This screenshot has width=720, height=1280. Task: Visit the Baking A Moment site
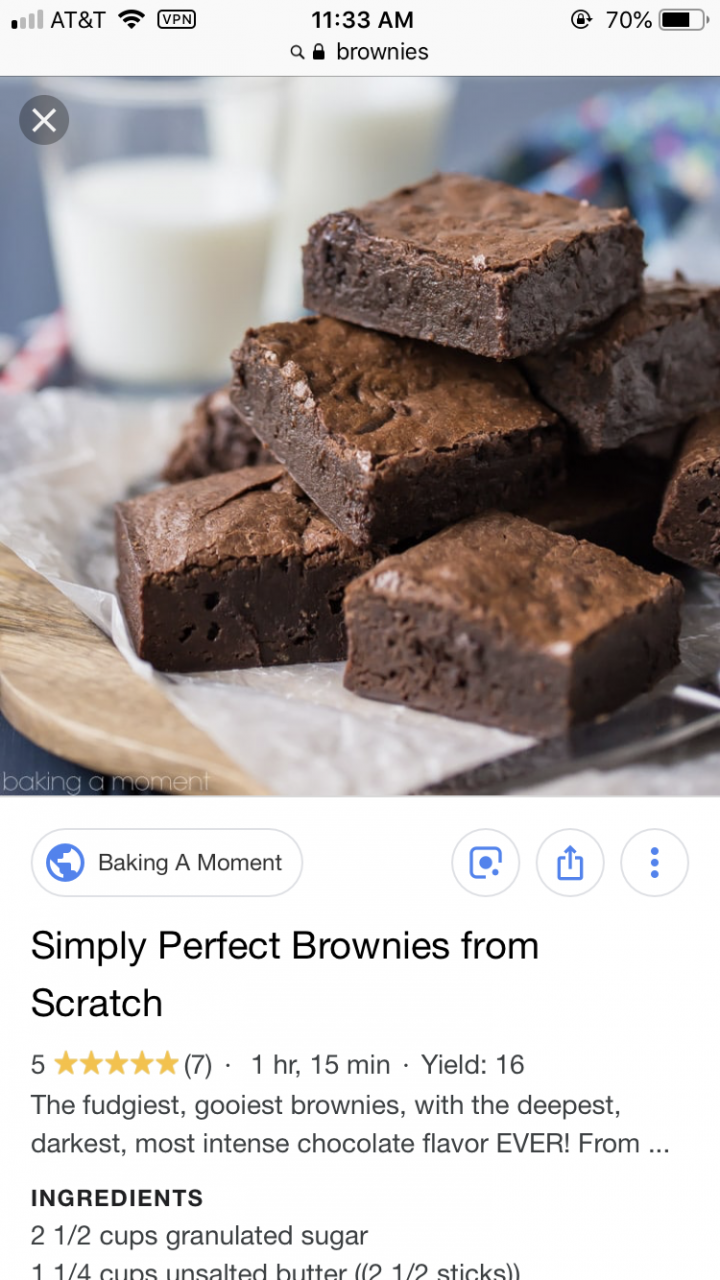[167, 862]
